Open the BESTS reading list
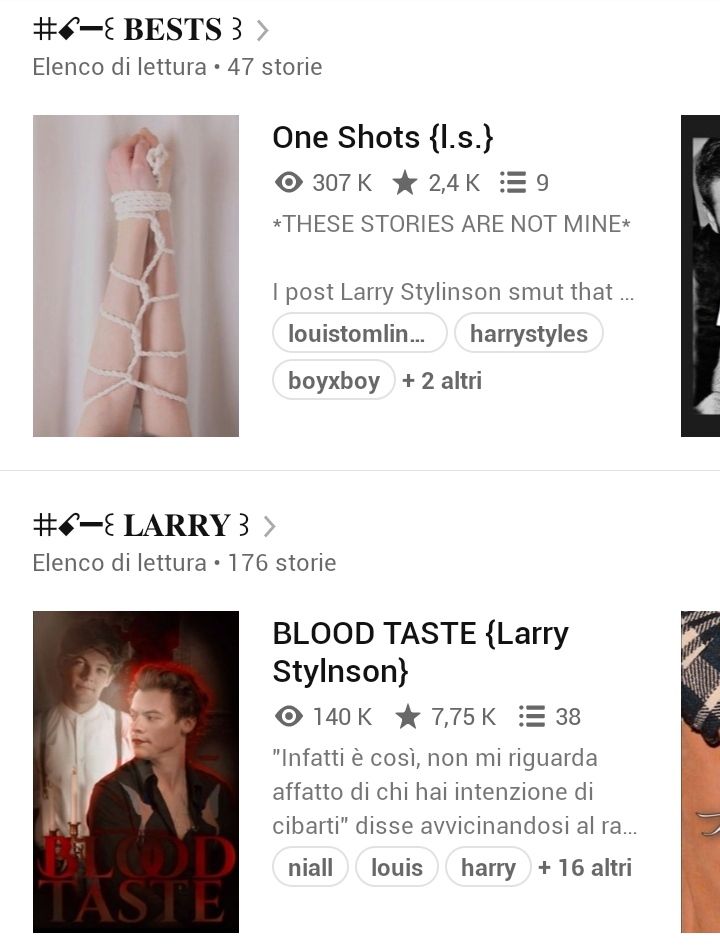Image resolution: width=720 pixels, height=950 pixels. [150, 30]
